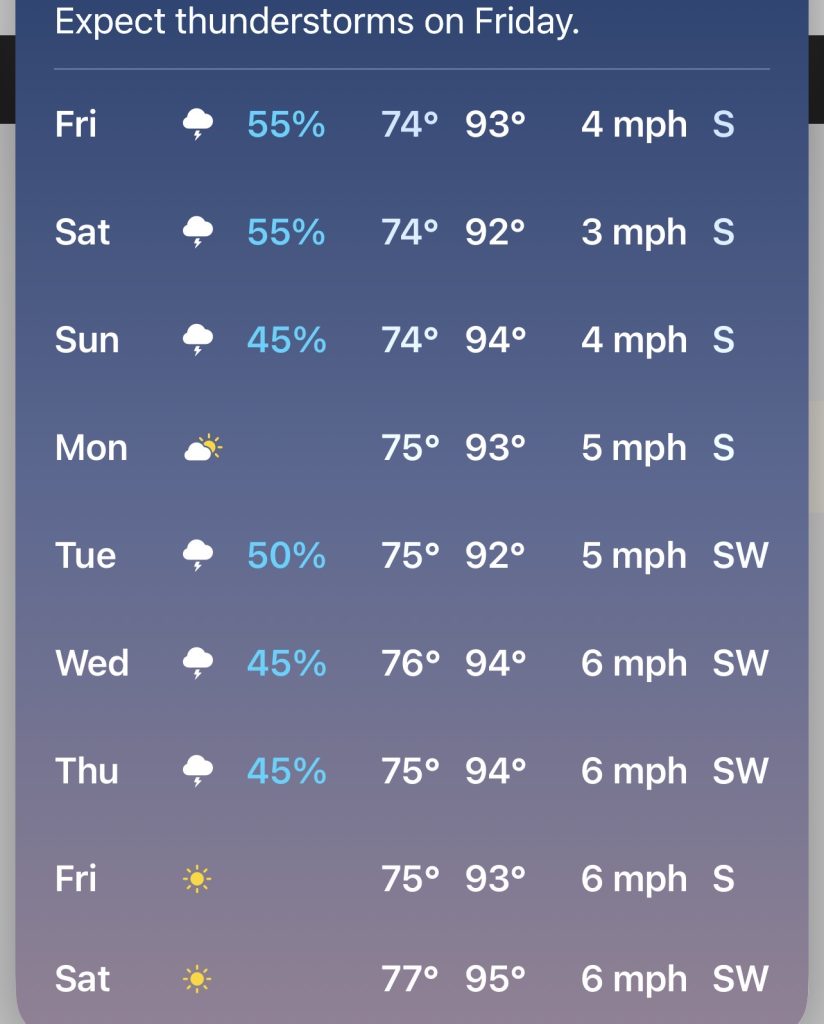Select the Wed forecast row
The height and width of the screenshot is (1024, 824).
coord(412,663)
